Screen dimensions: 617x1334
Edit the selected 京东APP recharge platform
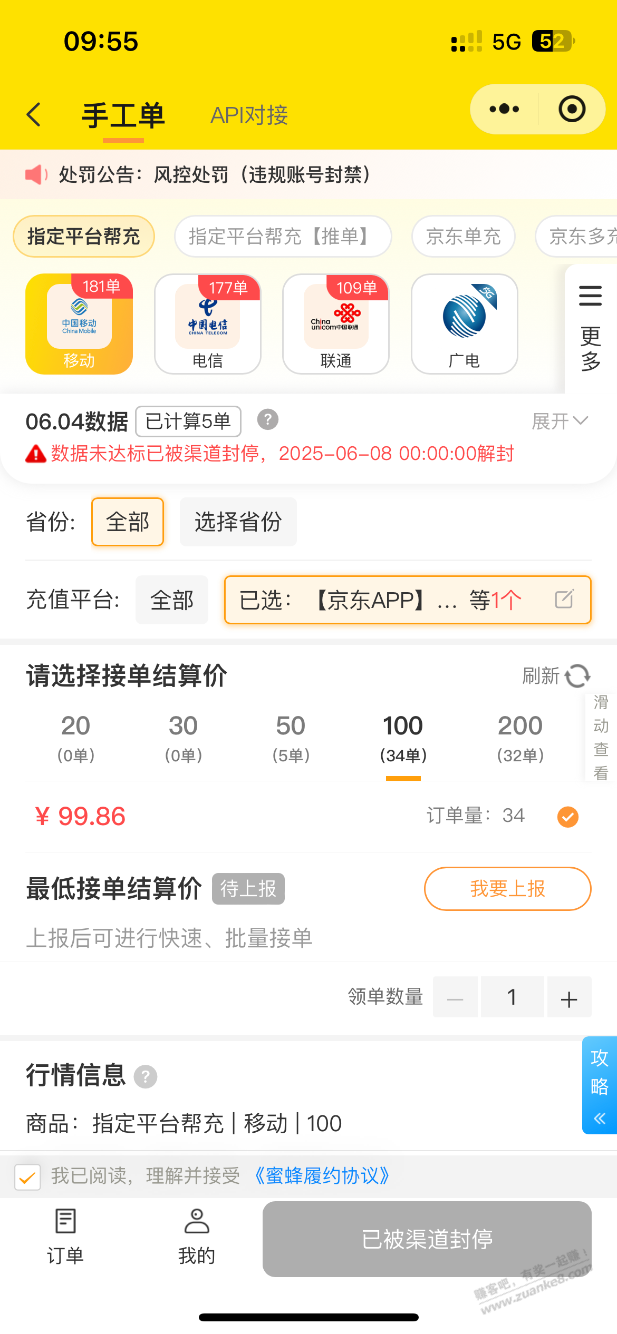[564, 600]
